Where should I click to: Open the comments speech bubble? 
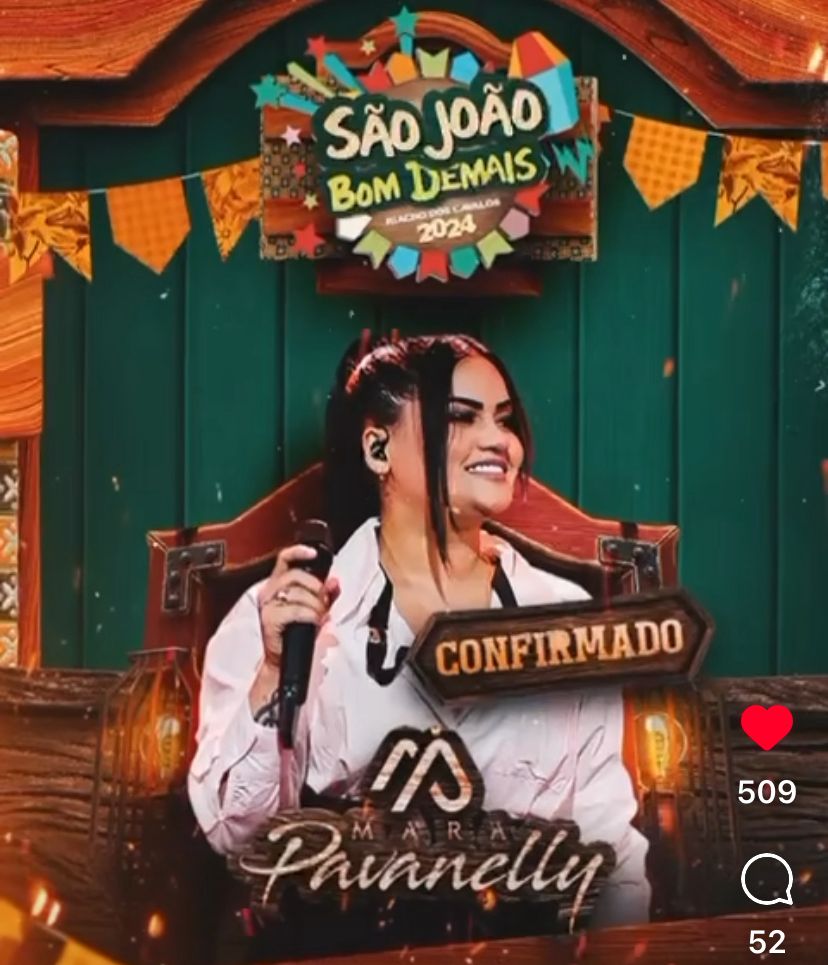pos(766,881)
